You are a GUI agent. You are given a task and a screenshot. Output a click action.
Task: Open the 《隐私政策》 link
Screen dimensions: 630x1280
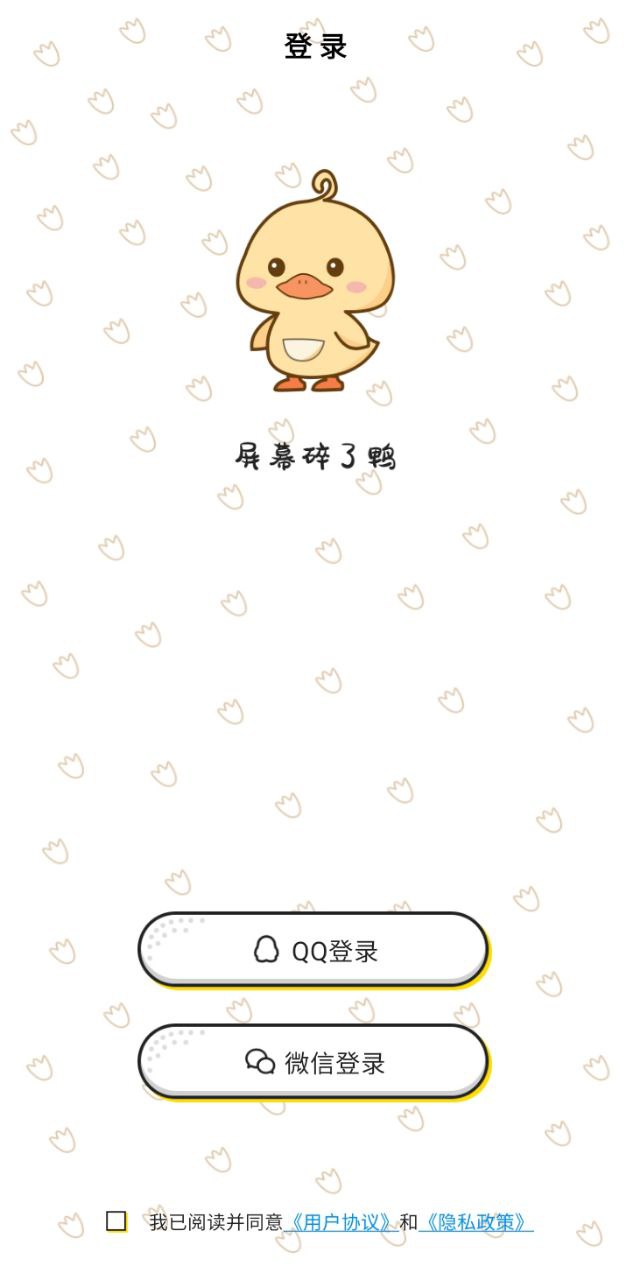pyautogui.click(x=476, y=1222)
